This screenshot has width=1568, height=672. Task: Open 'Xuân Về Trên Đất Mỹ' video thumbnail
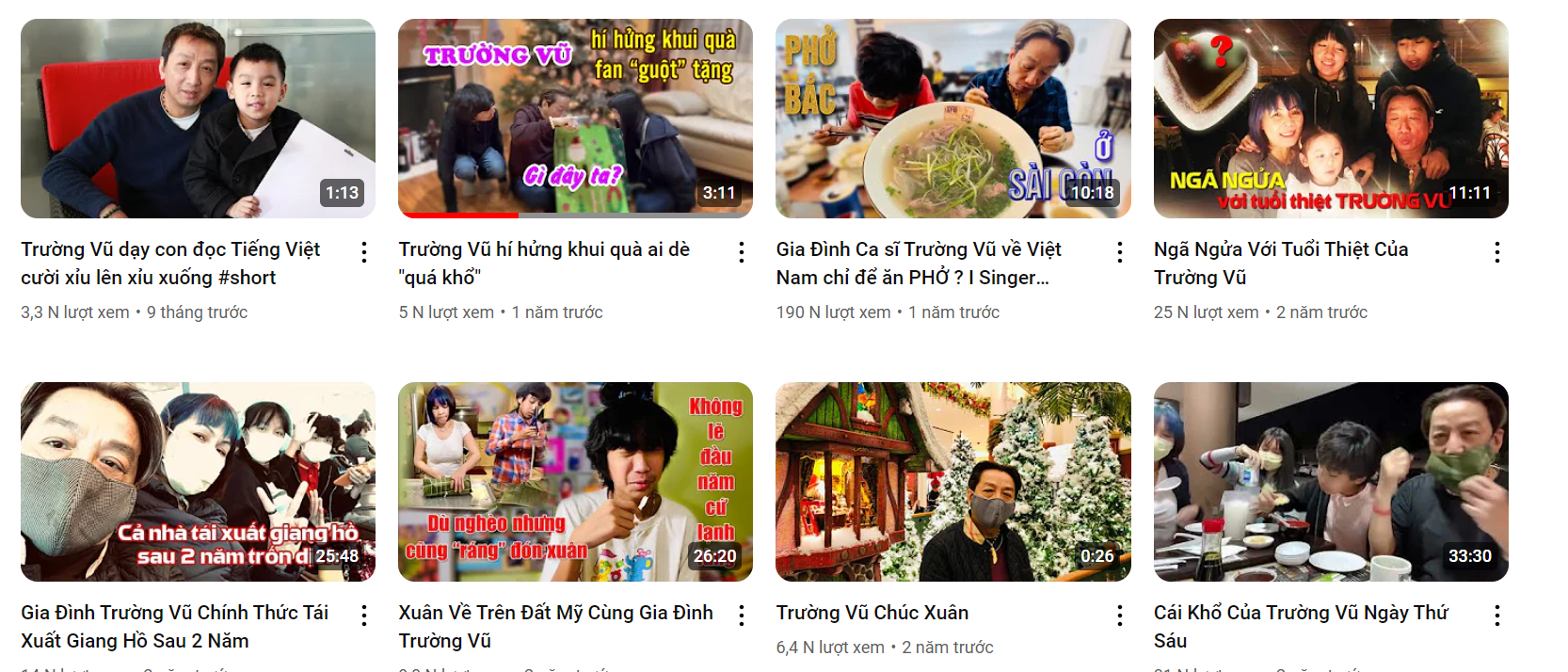click(x=575, y=482)
